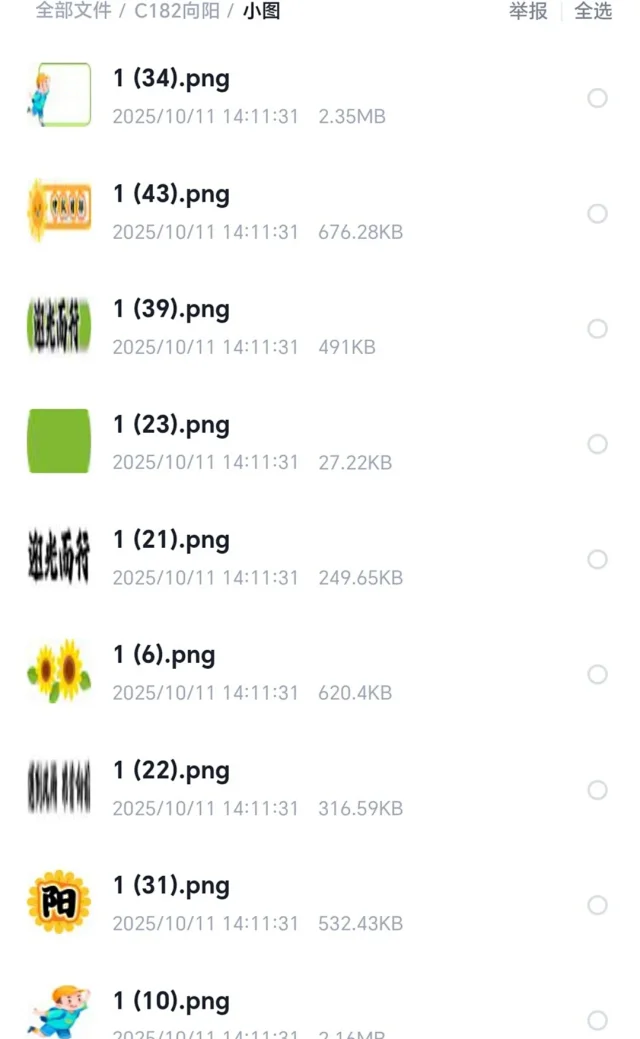The height and width of the screenshot is (1039, 640).
Task: Tick the checkbox for 1 (34).png
Action: (x=597, y=98)
